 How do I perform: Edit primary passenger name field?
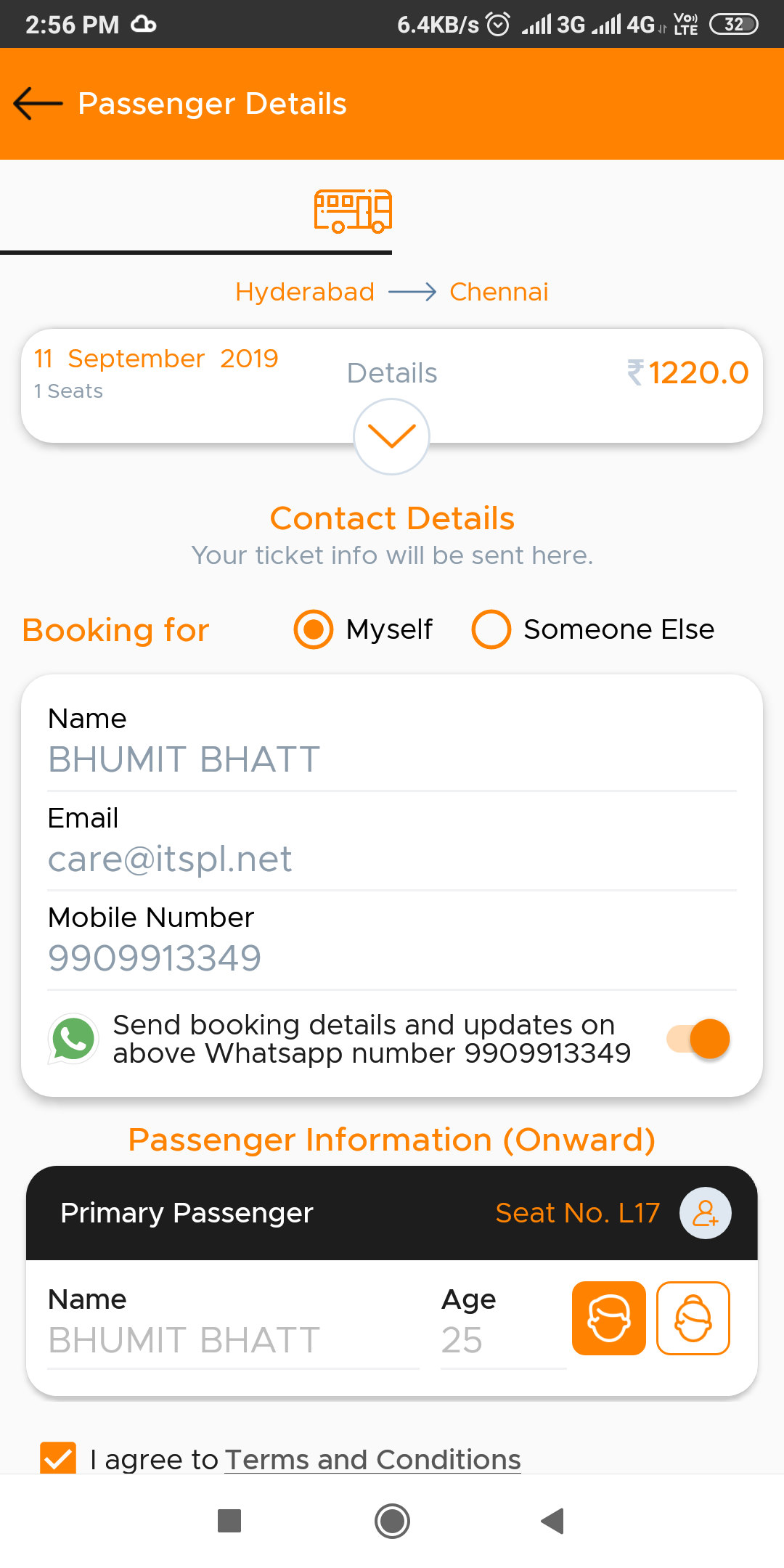point(232,1340)
